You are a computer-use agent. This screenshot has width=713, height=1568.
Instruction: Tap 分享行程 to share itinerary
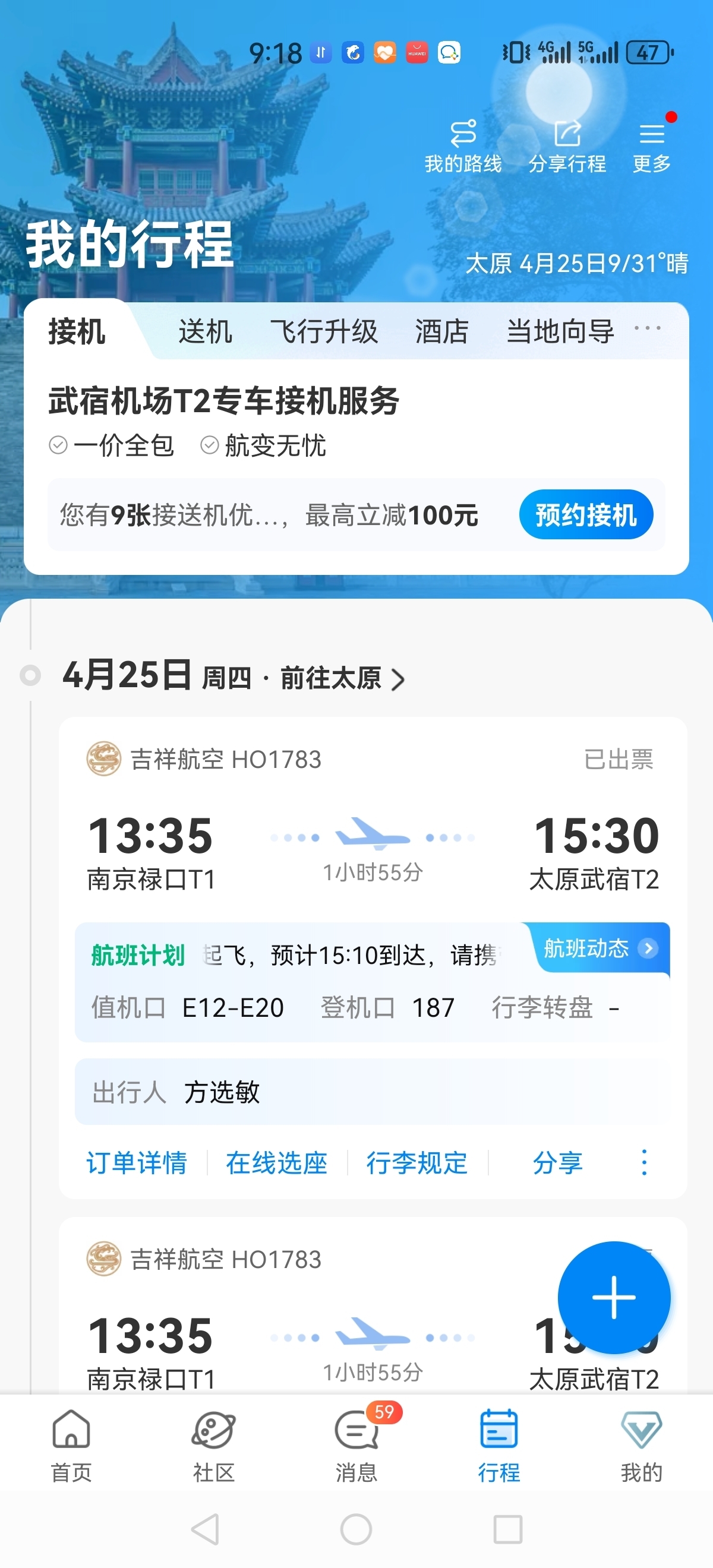click(x=567, y=146)
